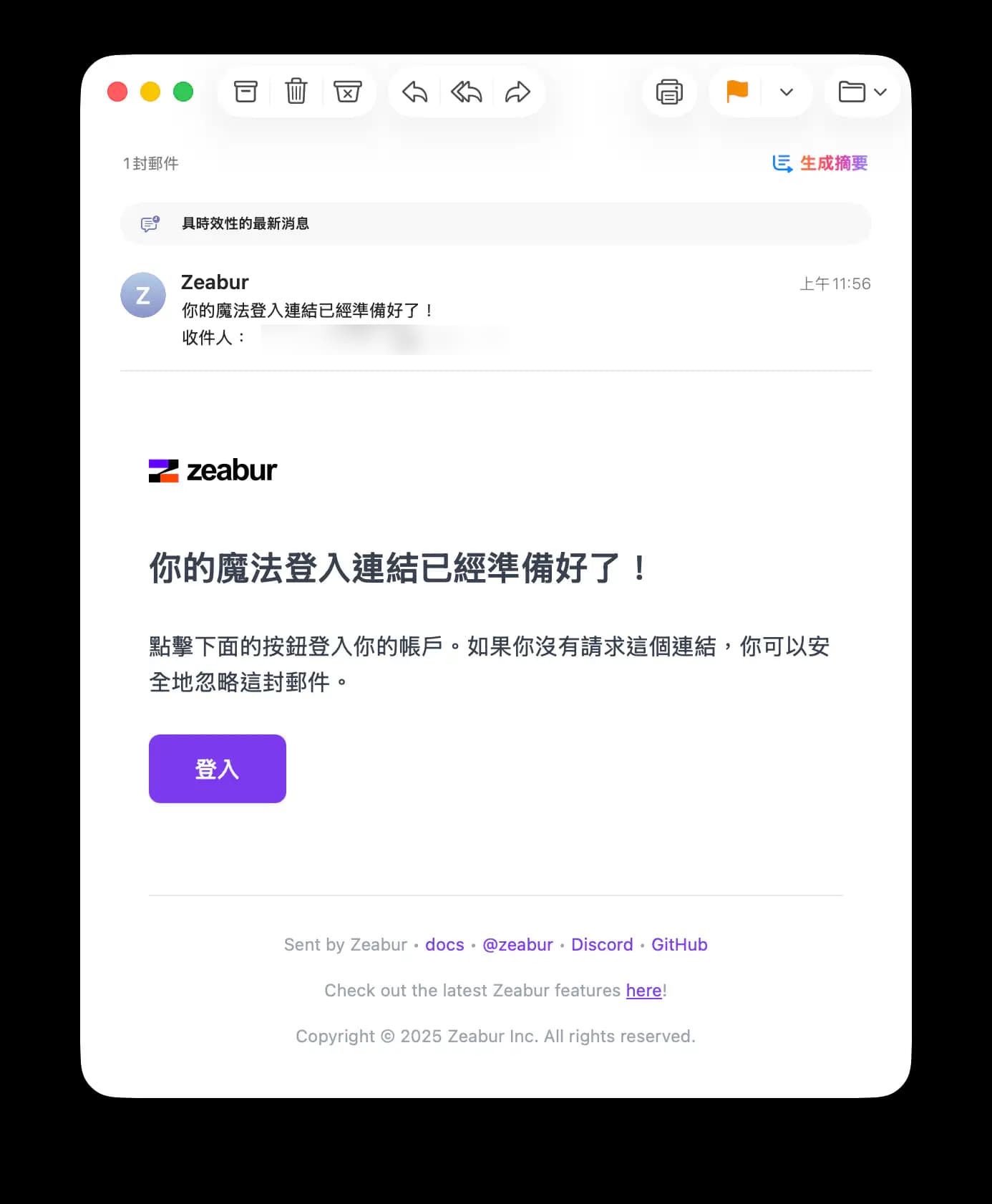
Task: Delete the email with the trash icon
Action: (296, 92)
